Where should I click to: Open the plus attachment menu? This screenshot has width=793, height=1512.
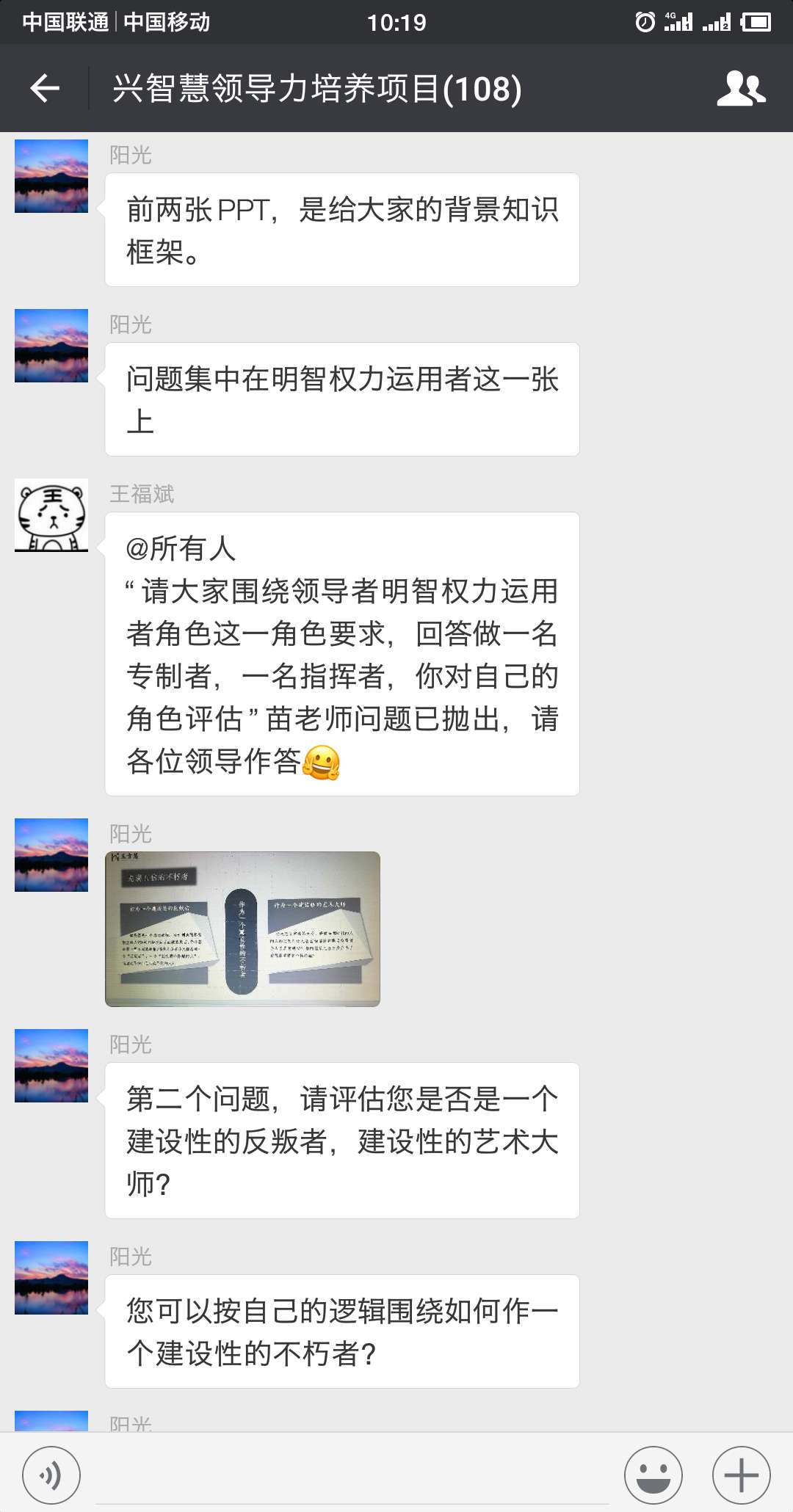pos(741,1475)
